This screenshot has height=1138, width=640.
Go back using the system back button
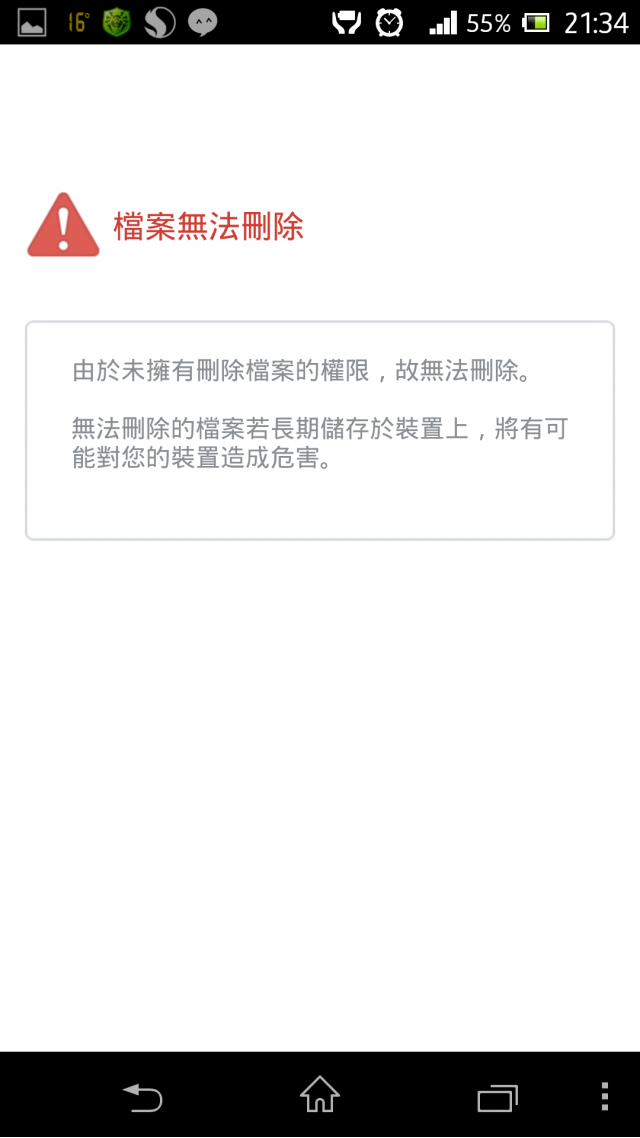click(142, 1097)
